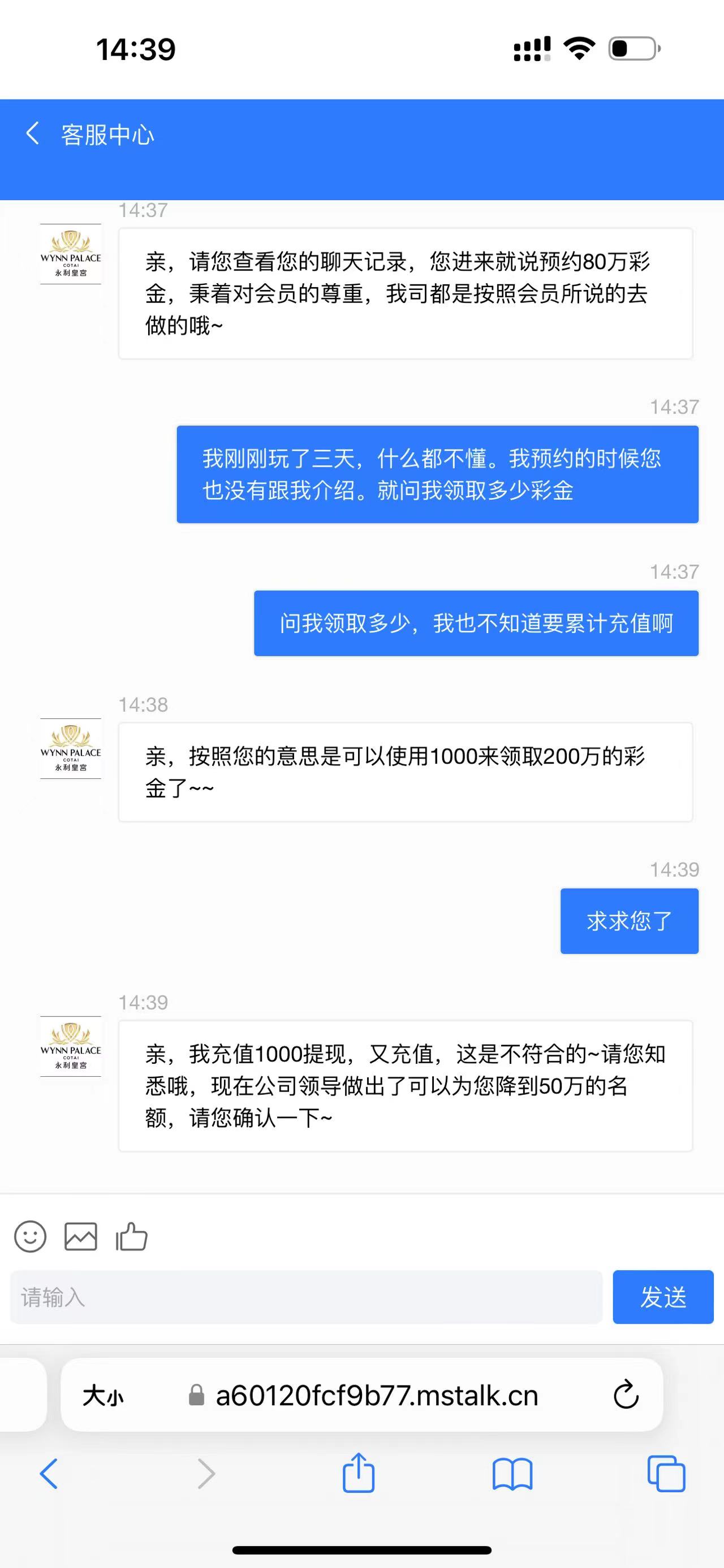Open the 大小 page settings menu
The width and height of the screenshot is (724, 1568).
coord(103,1395)
